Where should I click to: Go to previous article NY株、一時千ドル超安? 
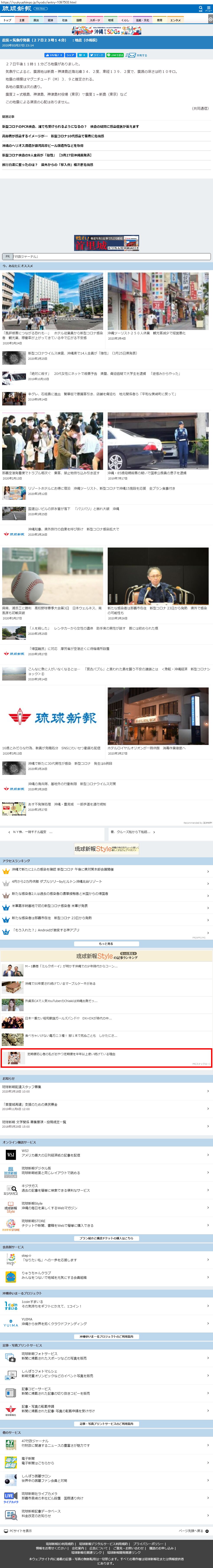(53, 832)
